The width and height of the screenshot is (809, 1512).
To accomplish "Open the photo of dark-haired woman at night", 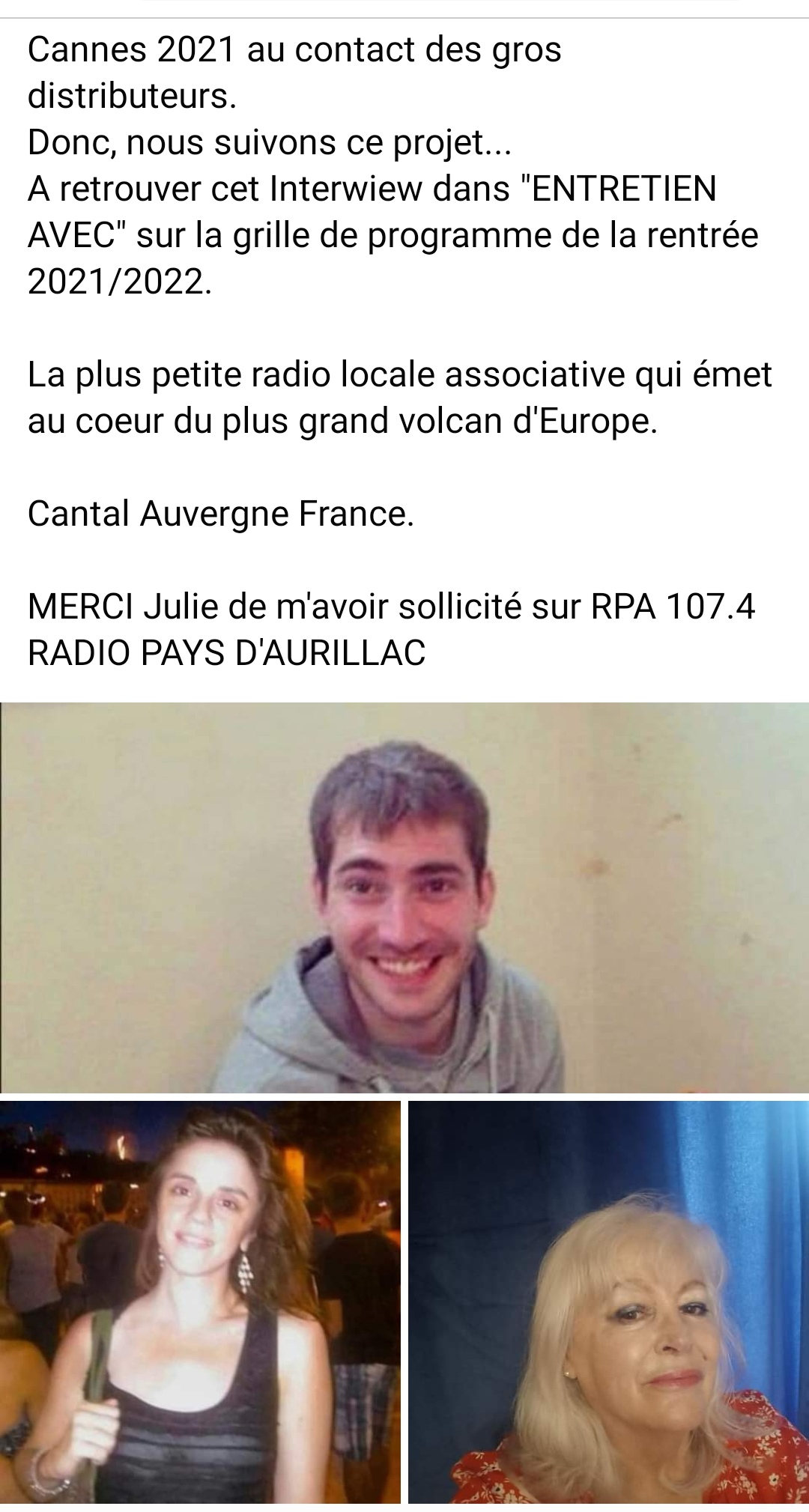I will click(x=200, y=1302).
